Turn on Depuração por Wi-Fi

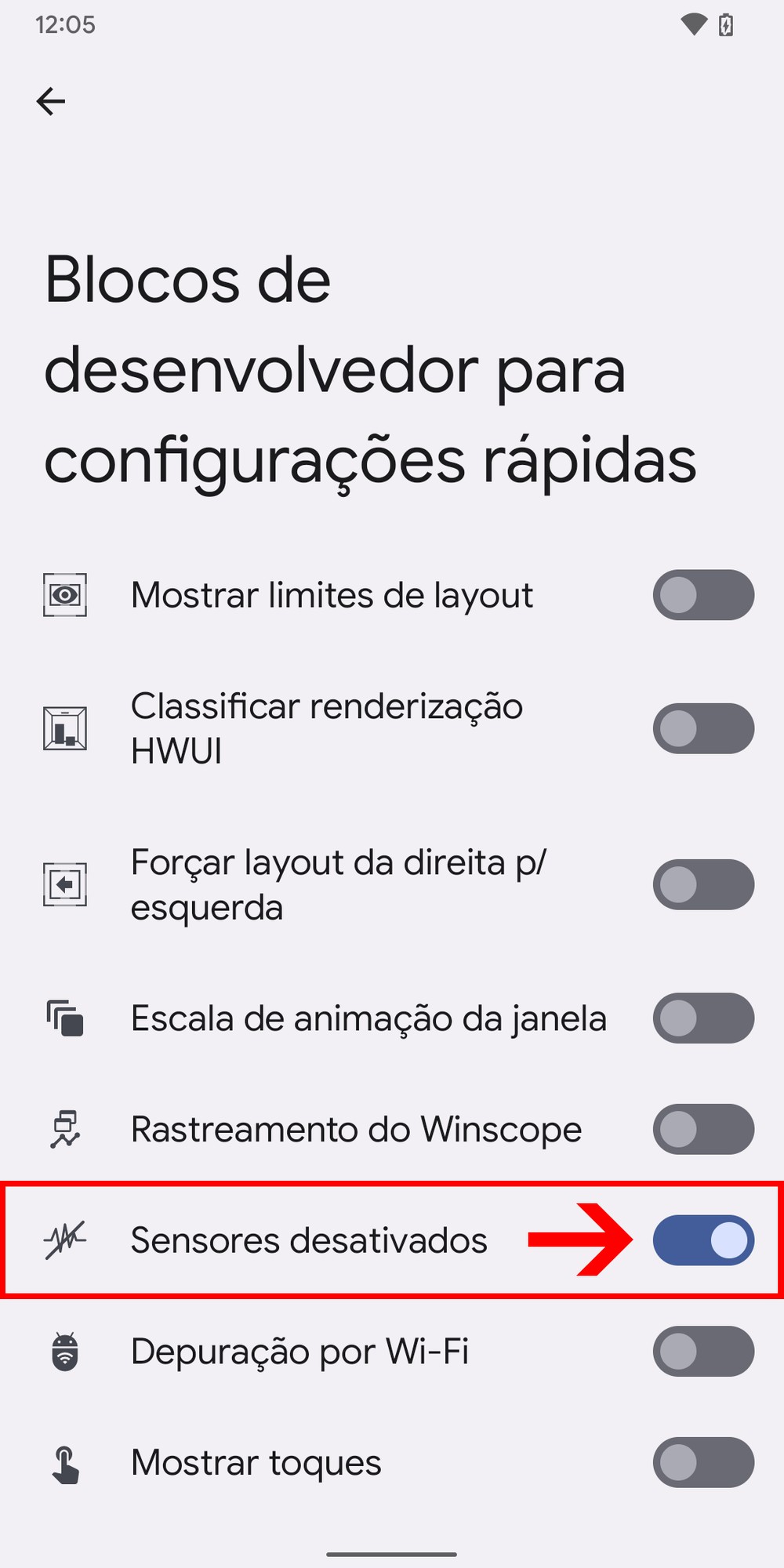click(x=703, y=1352)
